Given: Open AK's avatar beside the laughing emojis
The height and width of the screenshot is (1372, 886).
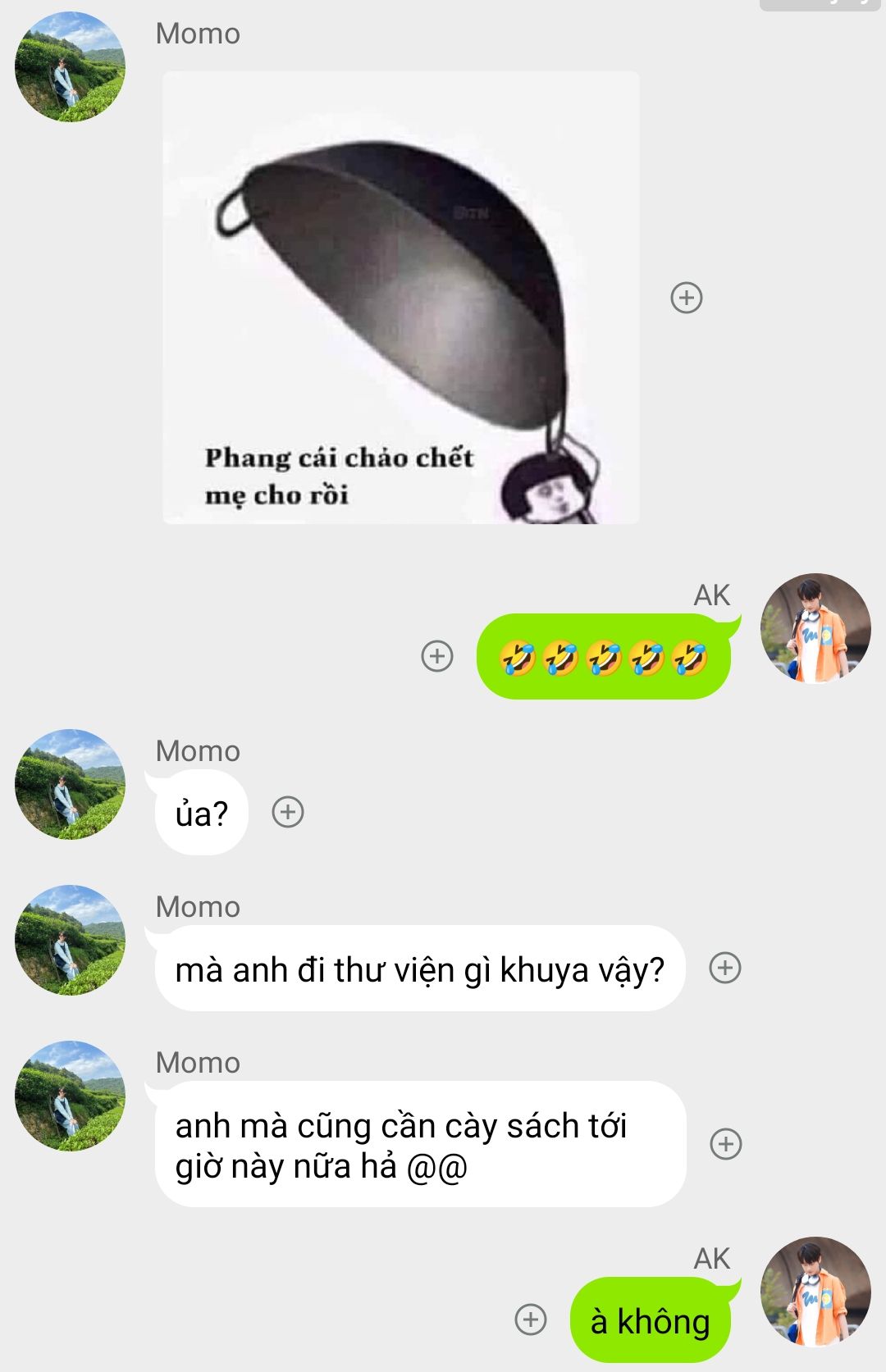Looking at the screenshot, I should coord(815,629).
